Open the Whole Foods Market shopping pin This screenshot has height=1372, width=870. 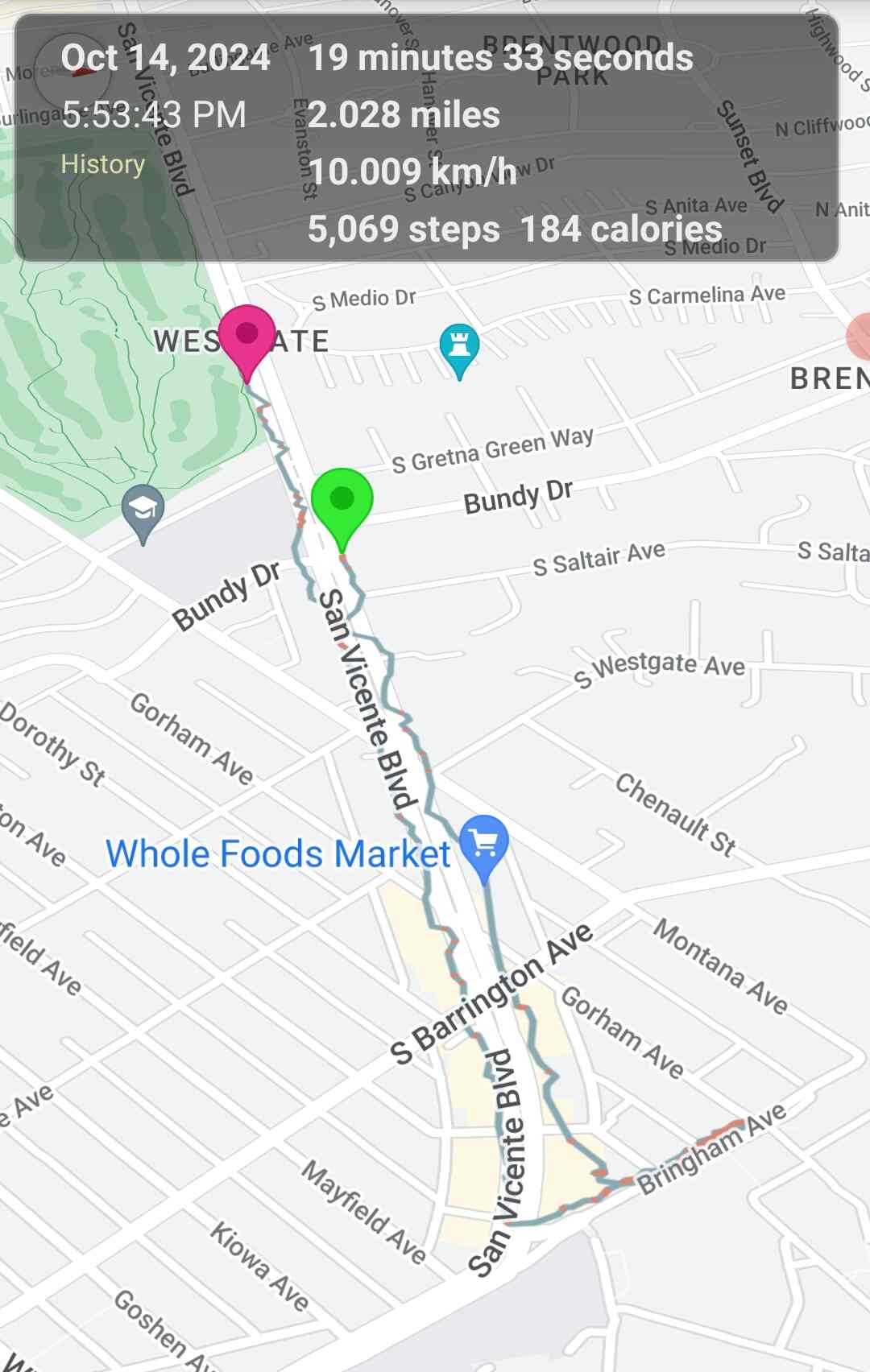pos(484,843)
